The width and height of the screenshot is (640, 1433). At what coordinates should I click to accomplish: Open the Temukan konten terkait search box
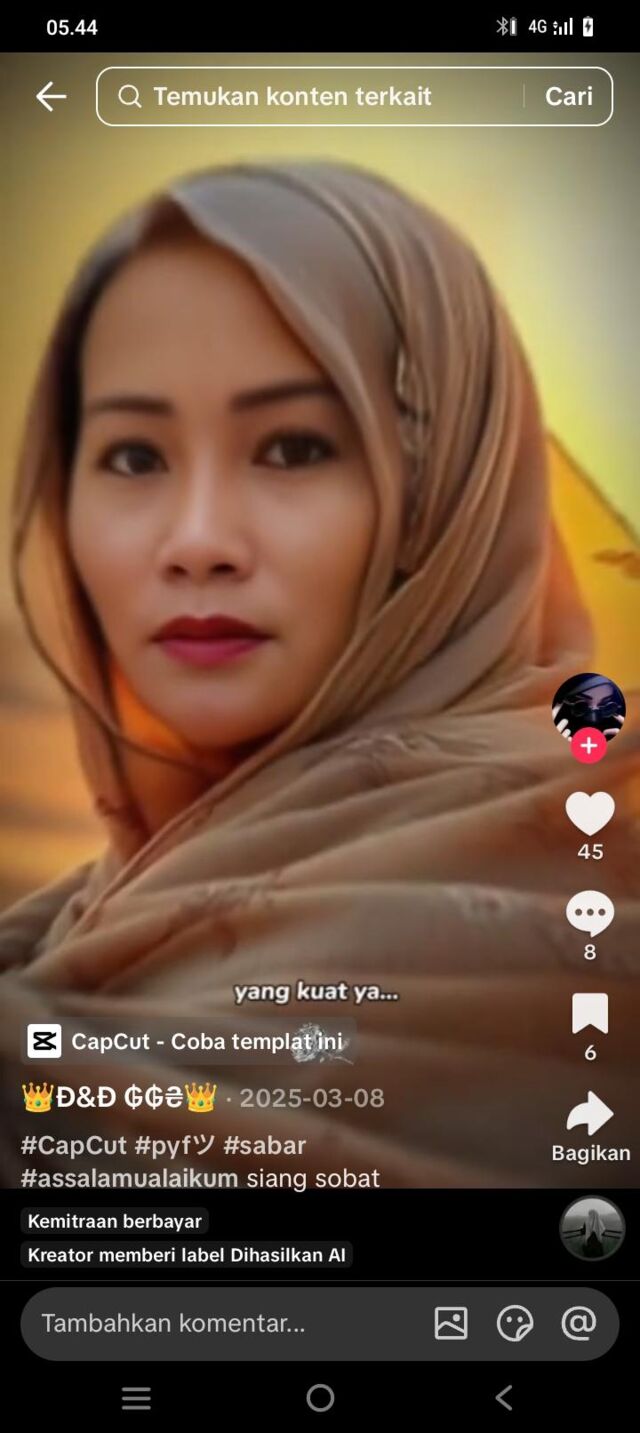point(310,96)
